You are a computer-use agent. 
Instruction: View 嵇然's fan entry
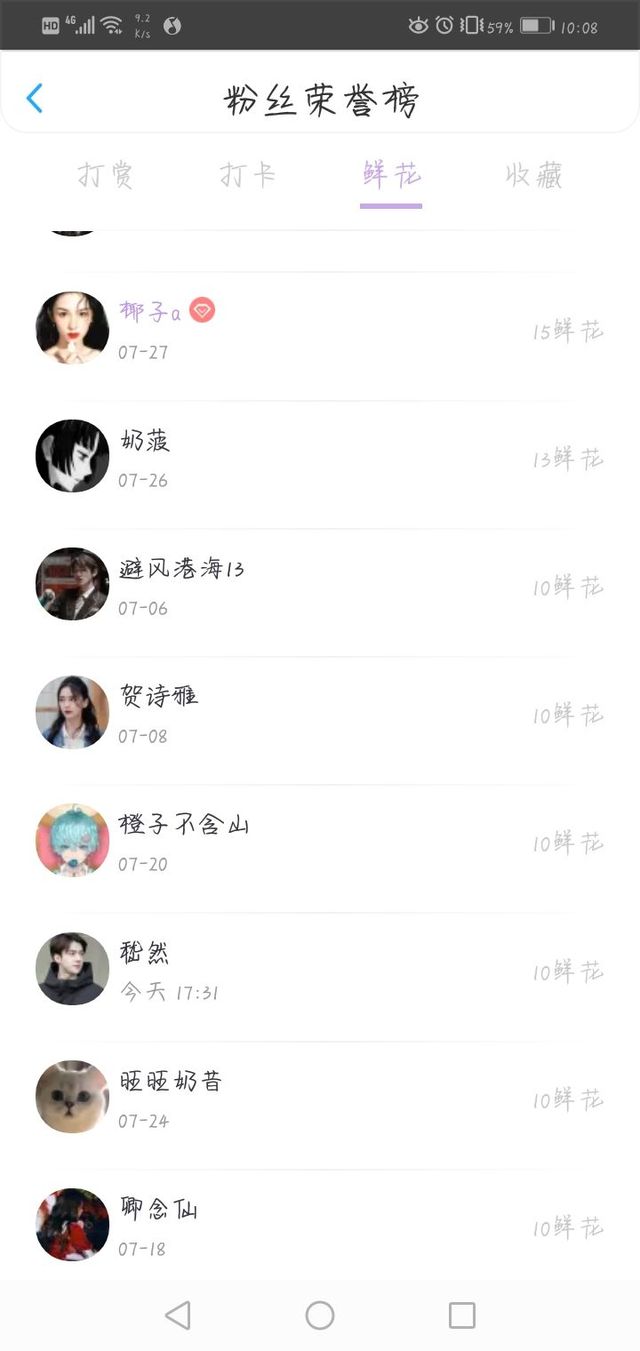[x=320, y=969]
